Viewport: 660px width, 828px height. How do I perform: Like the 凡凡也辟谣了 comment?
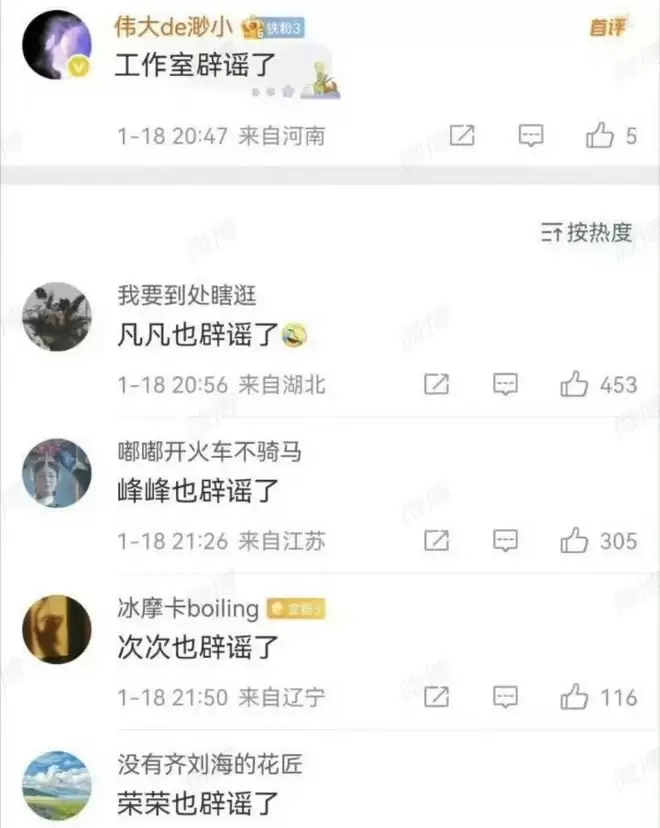point(574,384)
